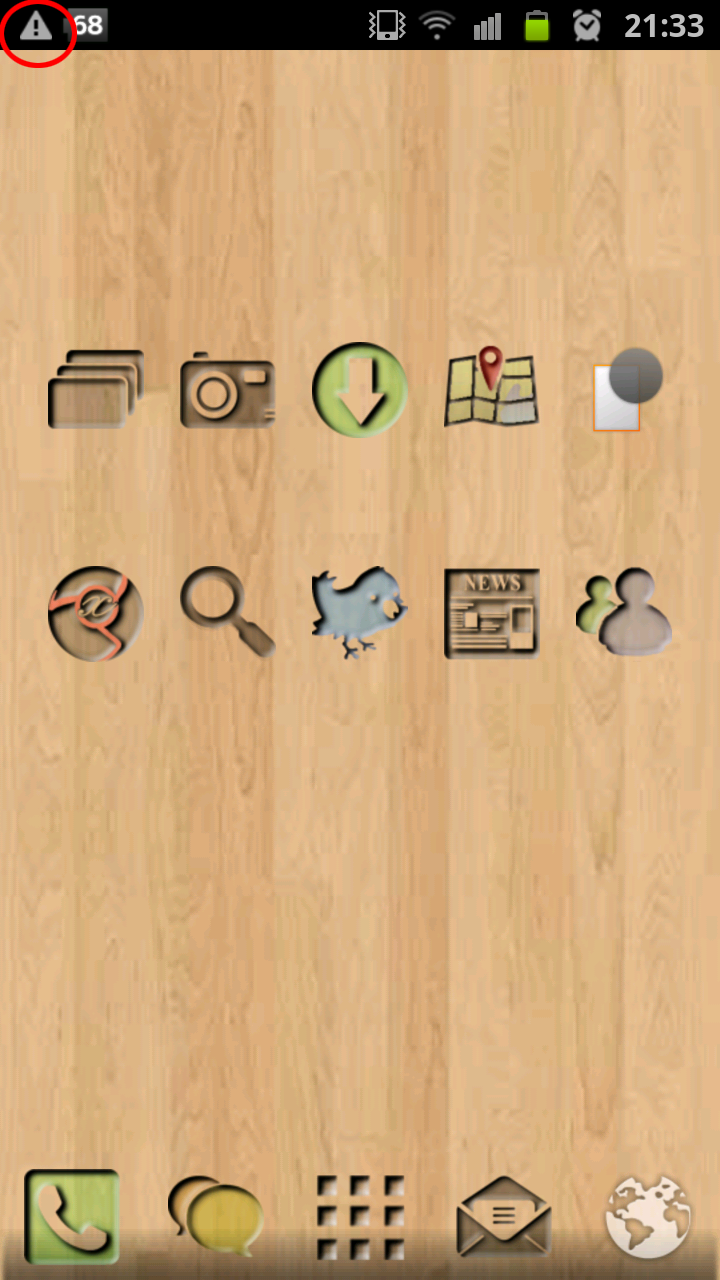Tap the phone dialer in the dock

pyautogui.click(x=72, y=1216)
